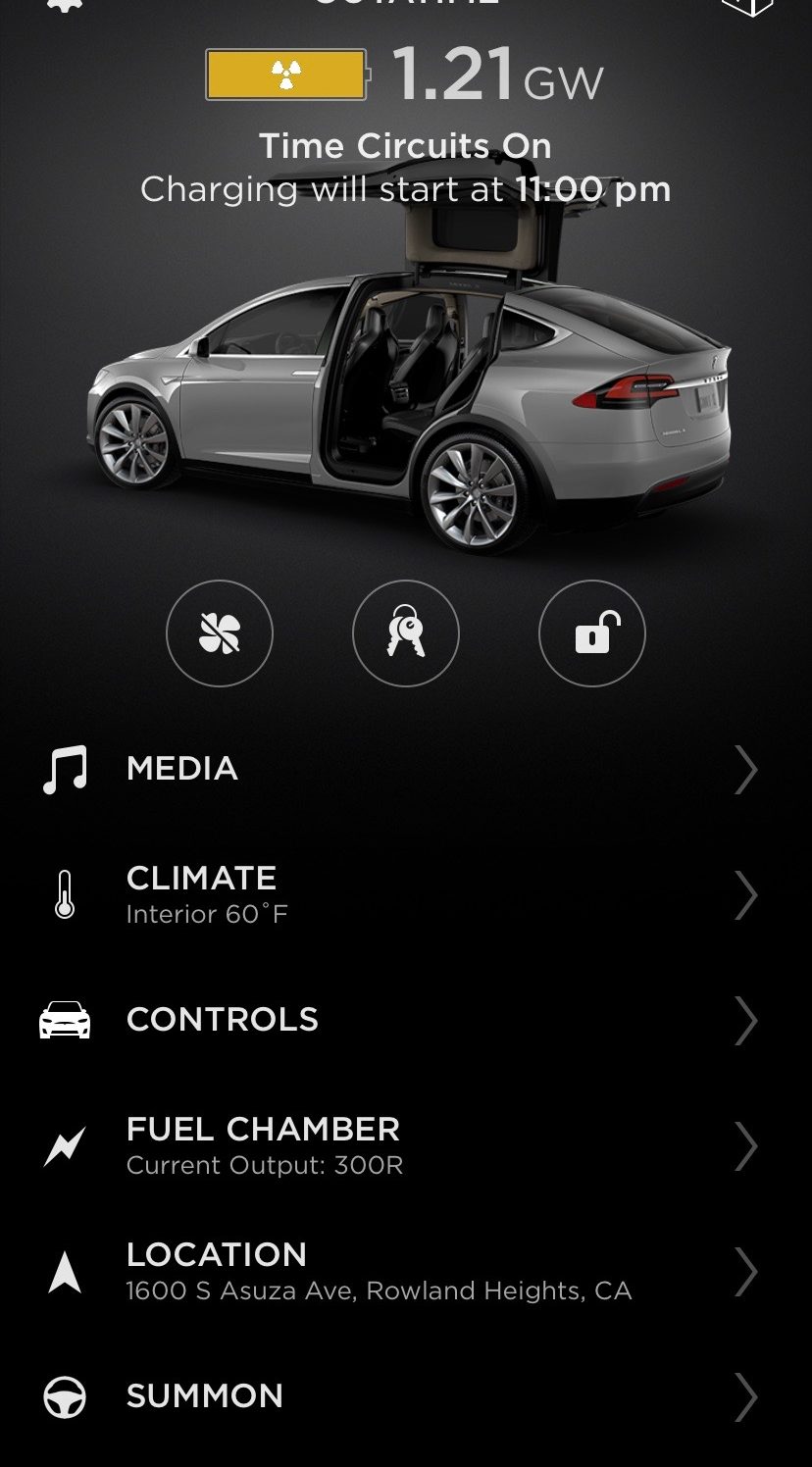This screenshot has width=812, height=1467.
Task: Tap the keys button for keyless driving
Action: [406, 633]
